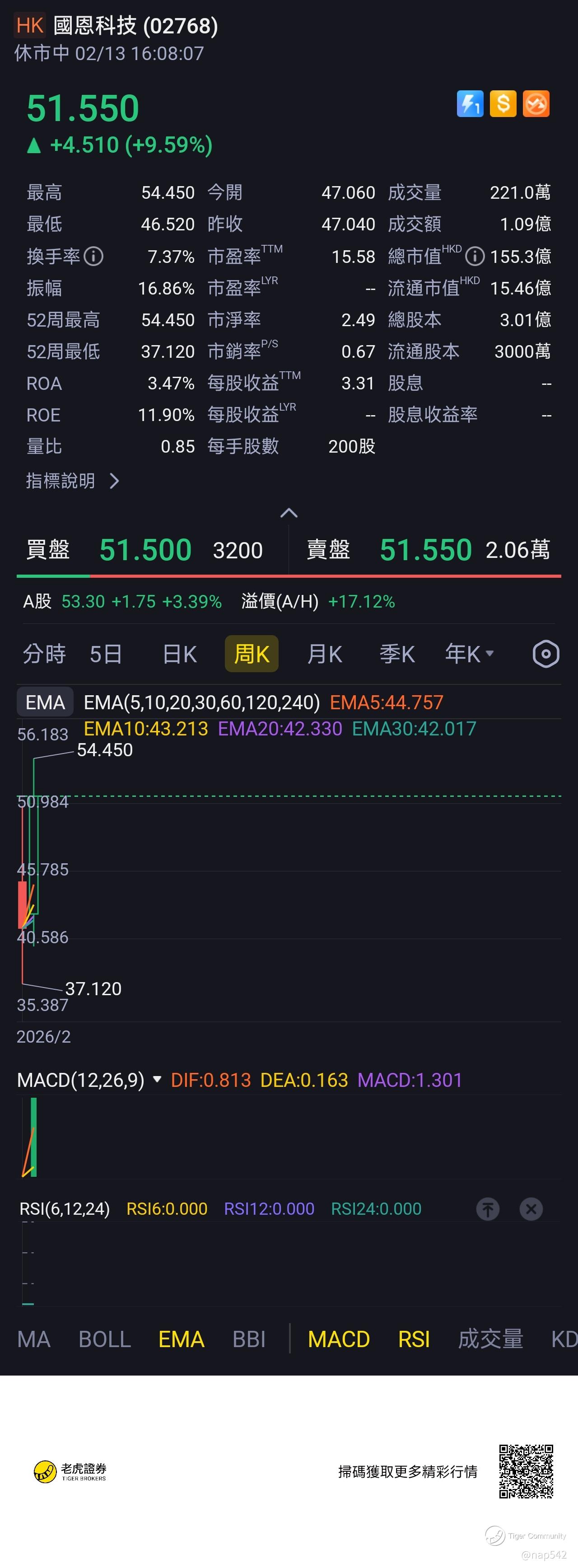Open the MACD(12,26,9) parameter dropdown
578x1568 pixels.
point(157,1079)
